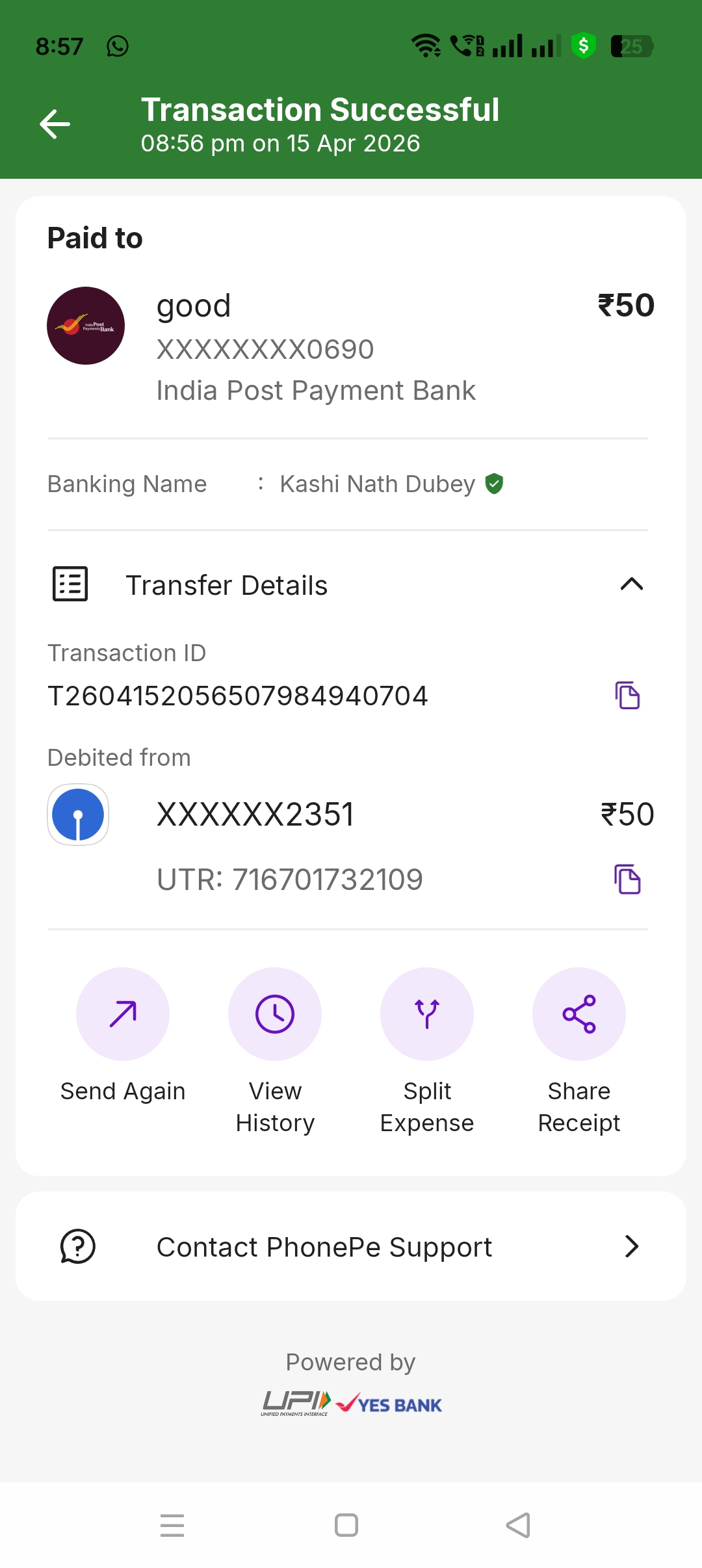Image resolution: width=702 pixels, height=1568 pixels.
Task: Copy the UTR number
Action: (627, 880)
